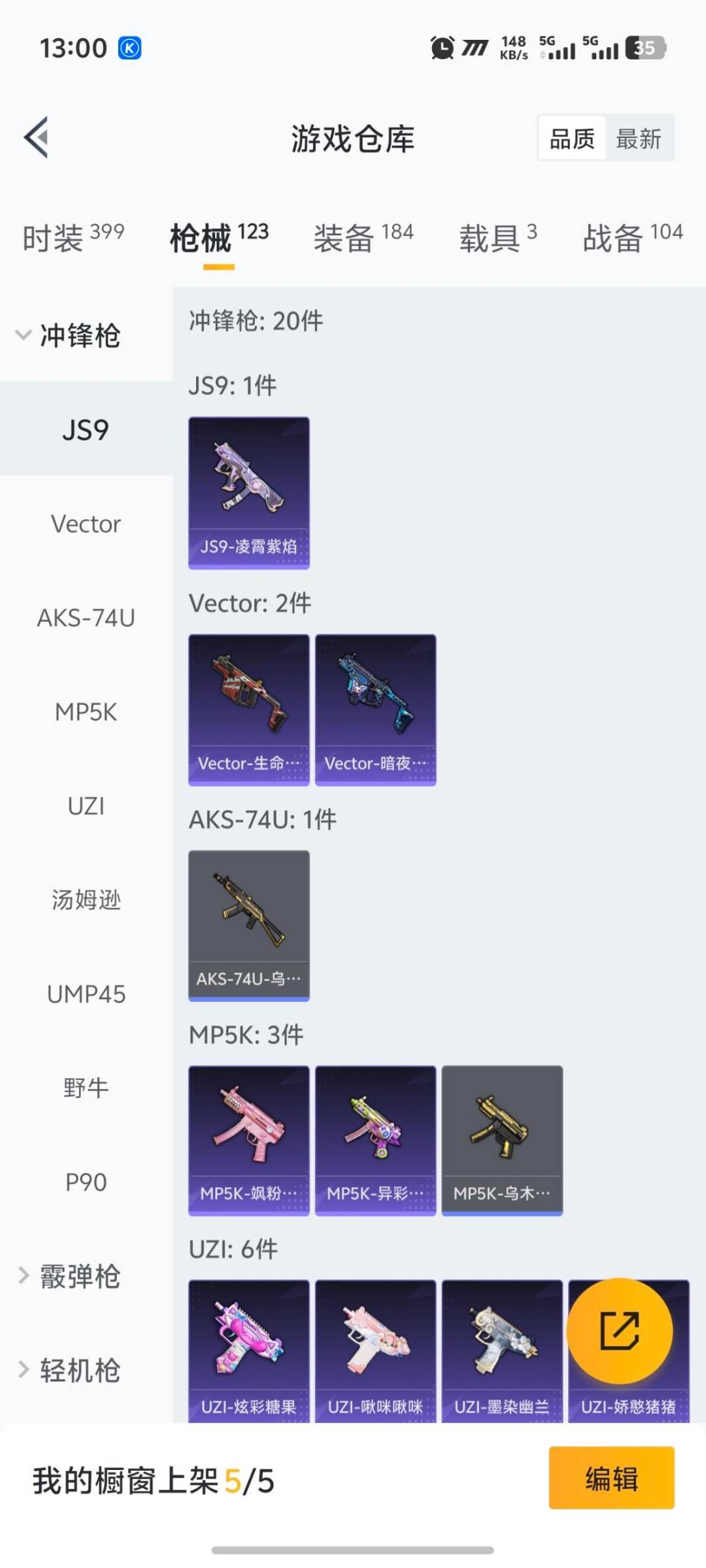This screenshot has width=706, height=1568.
Task: Select the MP5K-飒粉 skin
Action: pos(248,1140)
